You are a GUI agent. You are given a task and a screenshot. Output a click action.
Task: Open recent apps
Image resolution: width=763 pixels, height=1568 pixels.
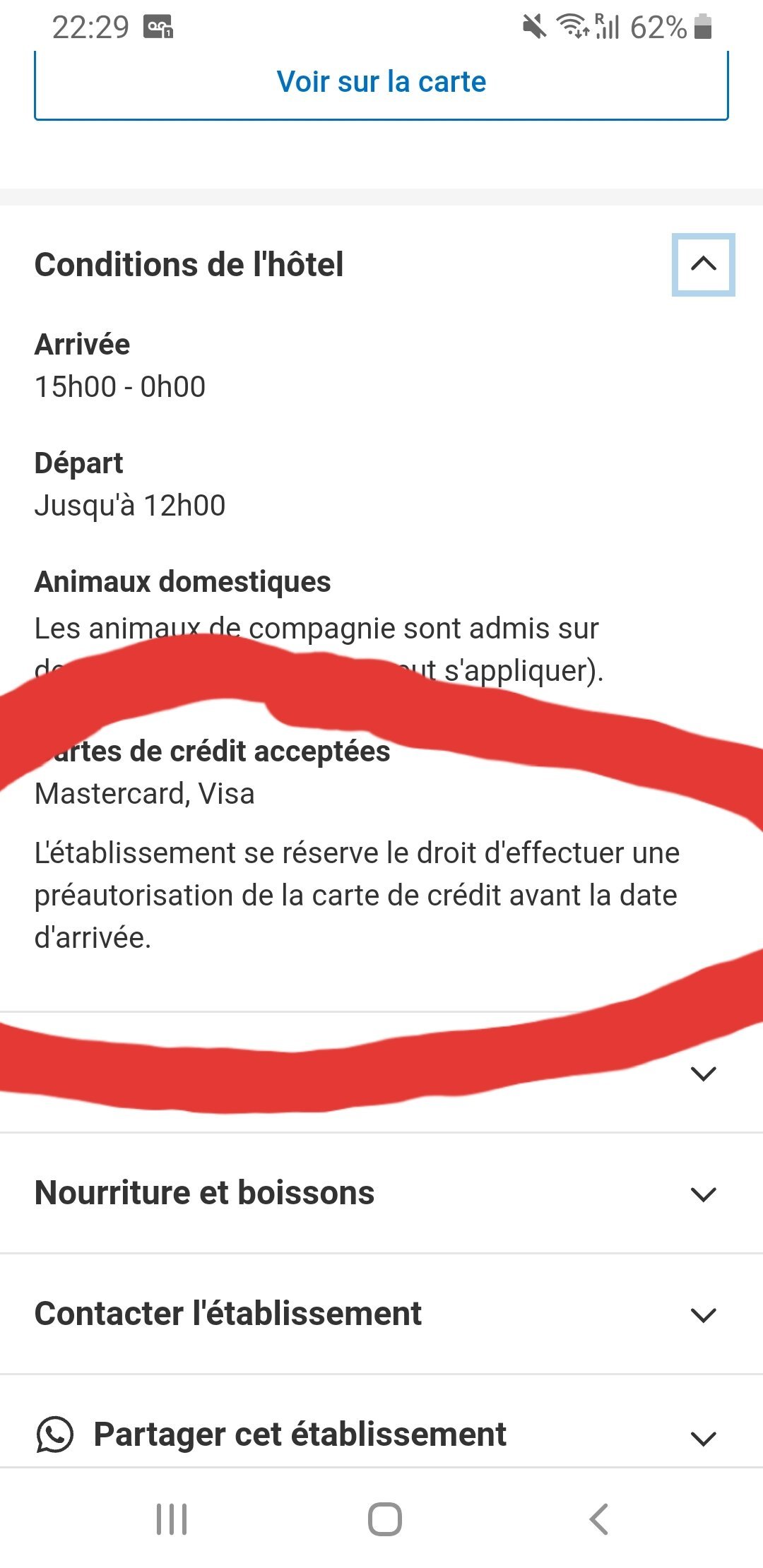coord(171,1519)
